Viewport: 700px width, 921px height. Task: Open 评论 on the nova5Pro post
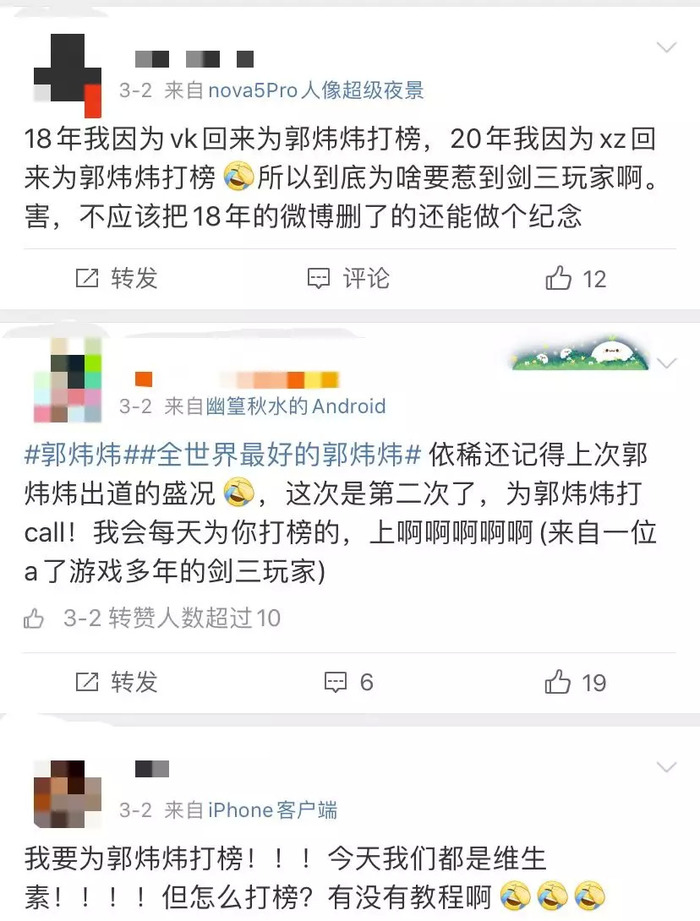[x=348, y=278]
